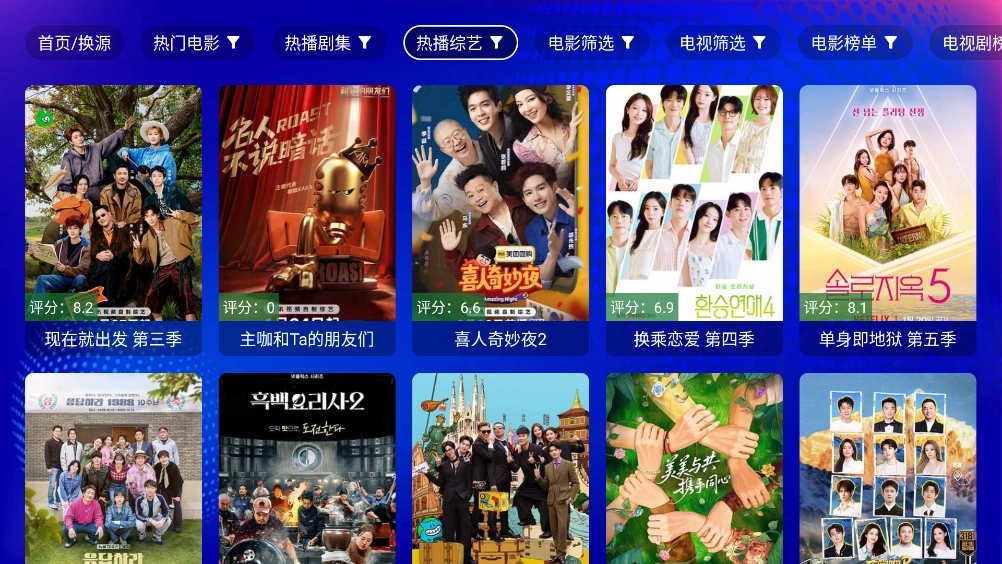Switch to the 电视筛选 tab

(723, 43)
